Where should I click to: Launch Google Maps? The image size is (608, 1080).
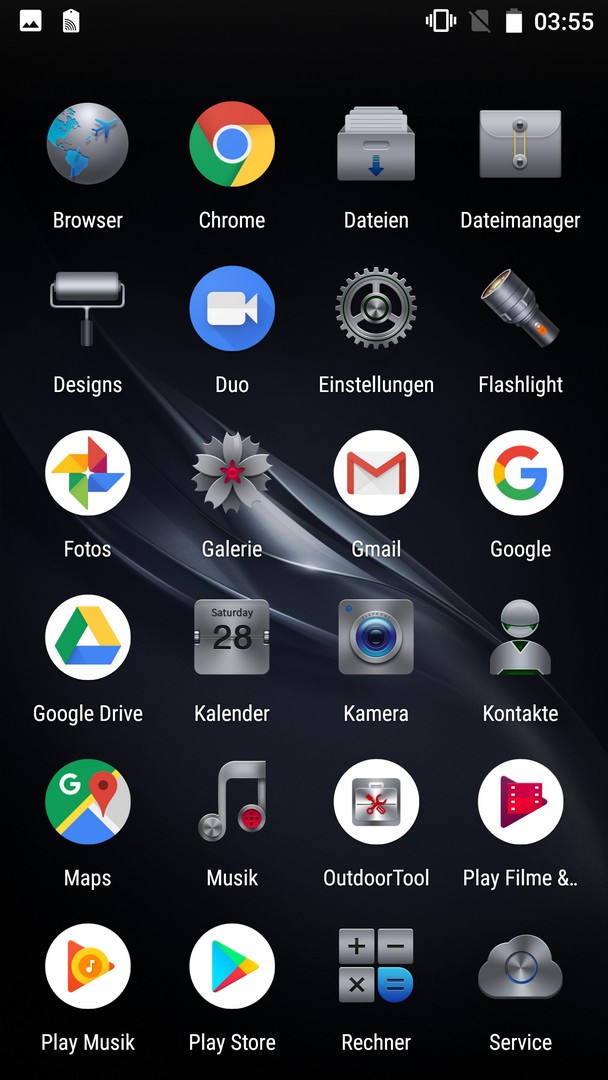(x=88, y=801)
